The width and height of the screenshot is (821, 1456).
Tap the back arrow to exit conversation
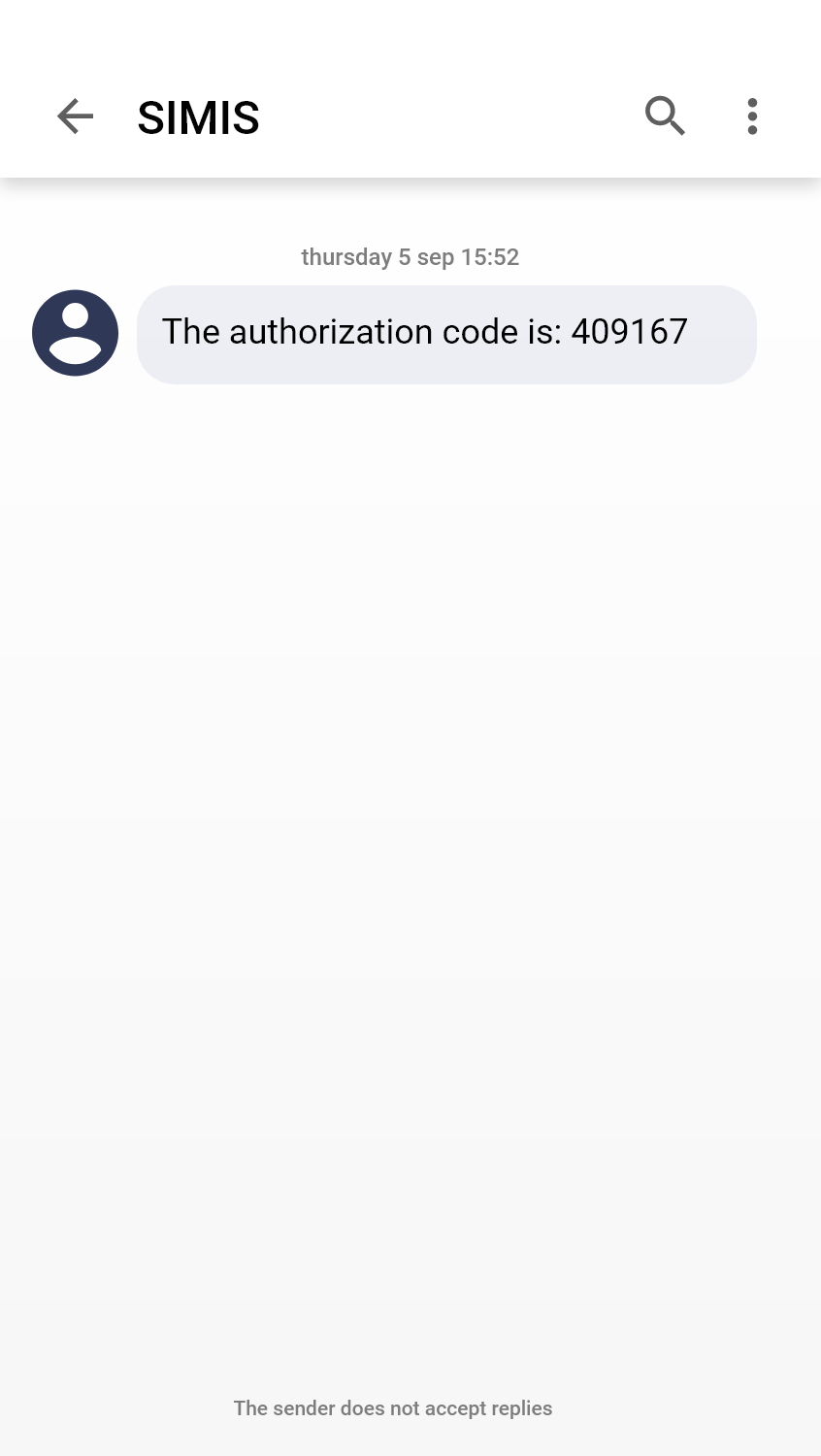75,116
